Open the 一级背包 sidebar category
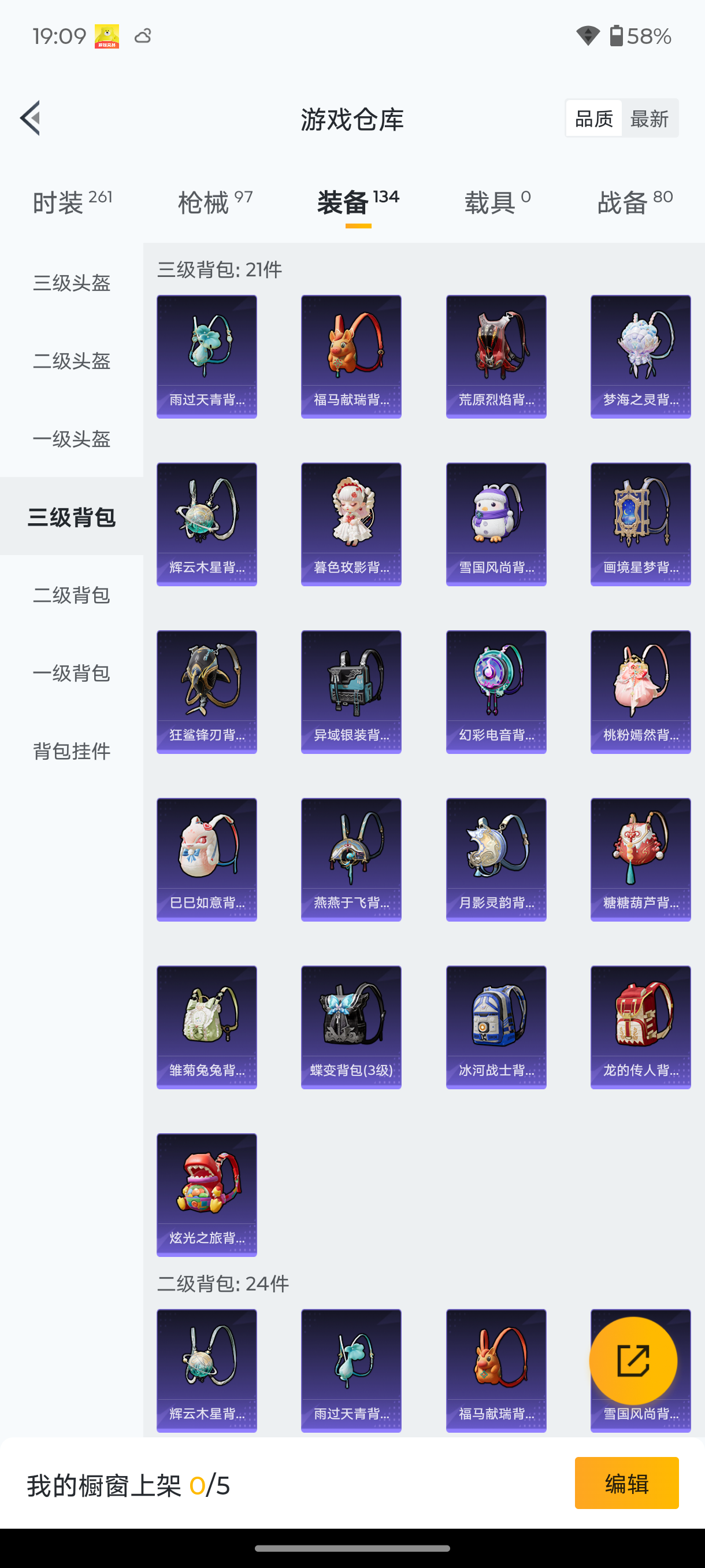The image size is (705, 1568). coord(71,674)
